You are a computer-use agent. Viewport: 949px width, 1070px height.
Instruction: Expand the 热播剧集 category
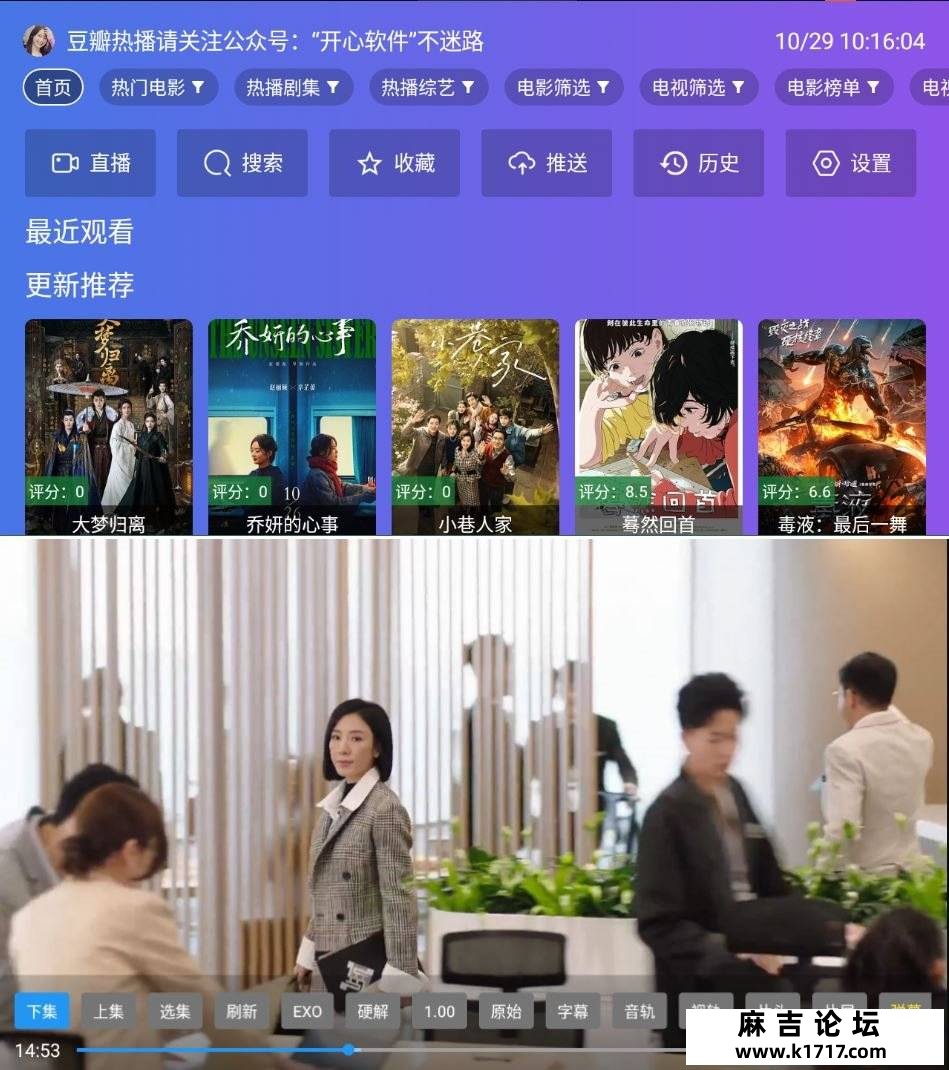click(293, 88)
